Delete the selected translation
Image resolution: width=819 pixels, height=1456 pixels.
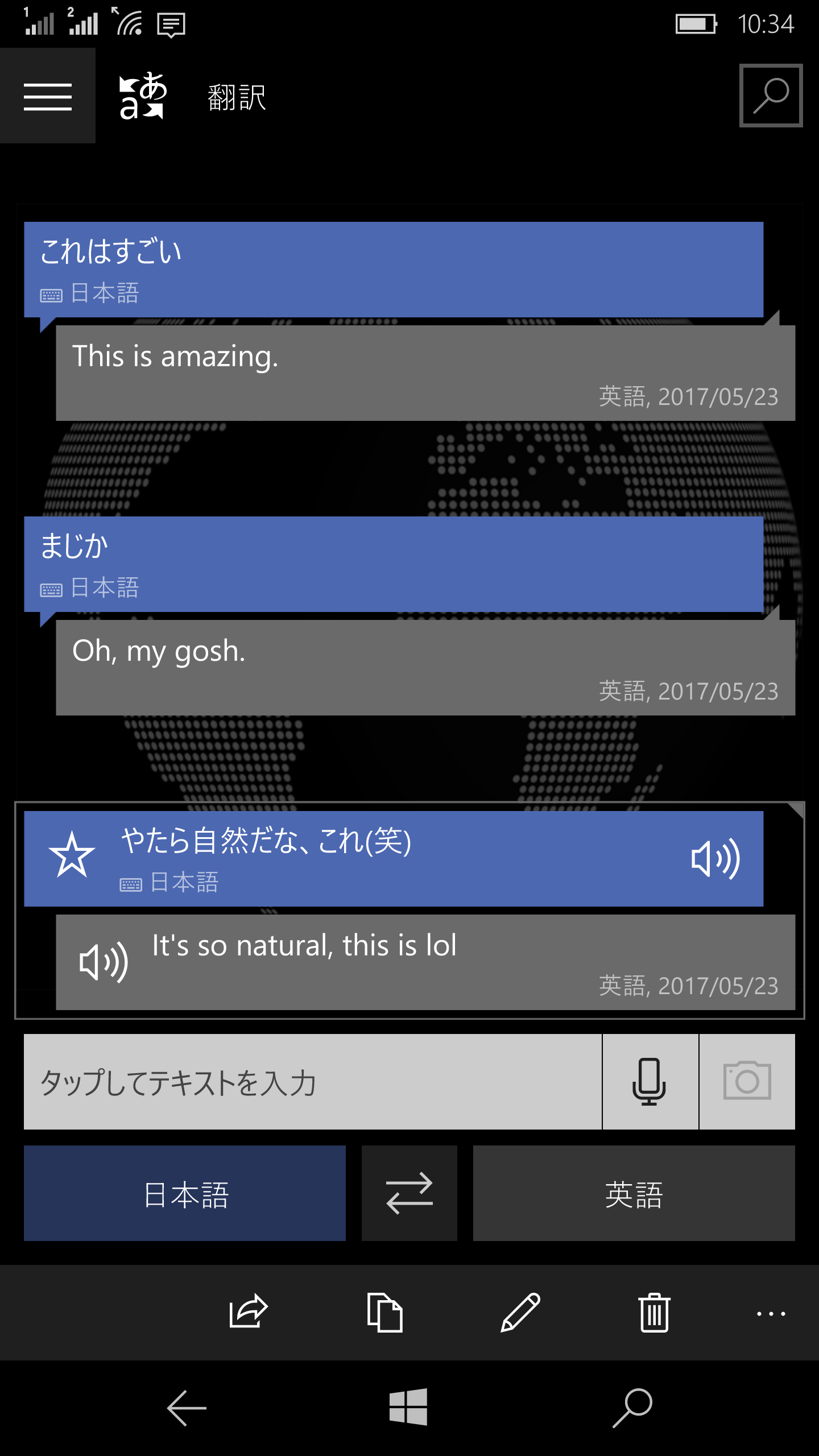(655, 1313)
